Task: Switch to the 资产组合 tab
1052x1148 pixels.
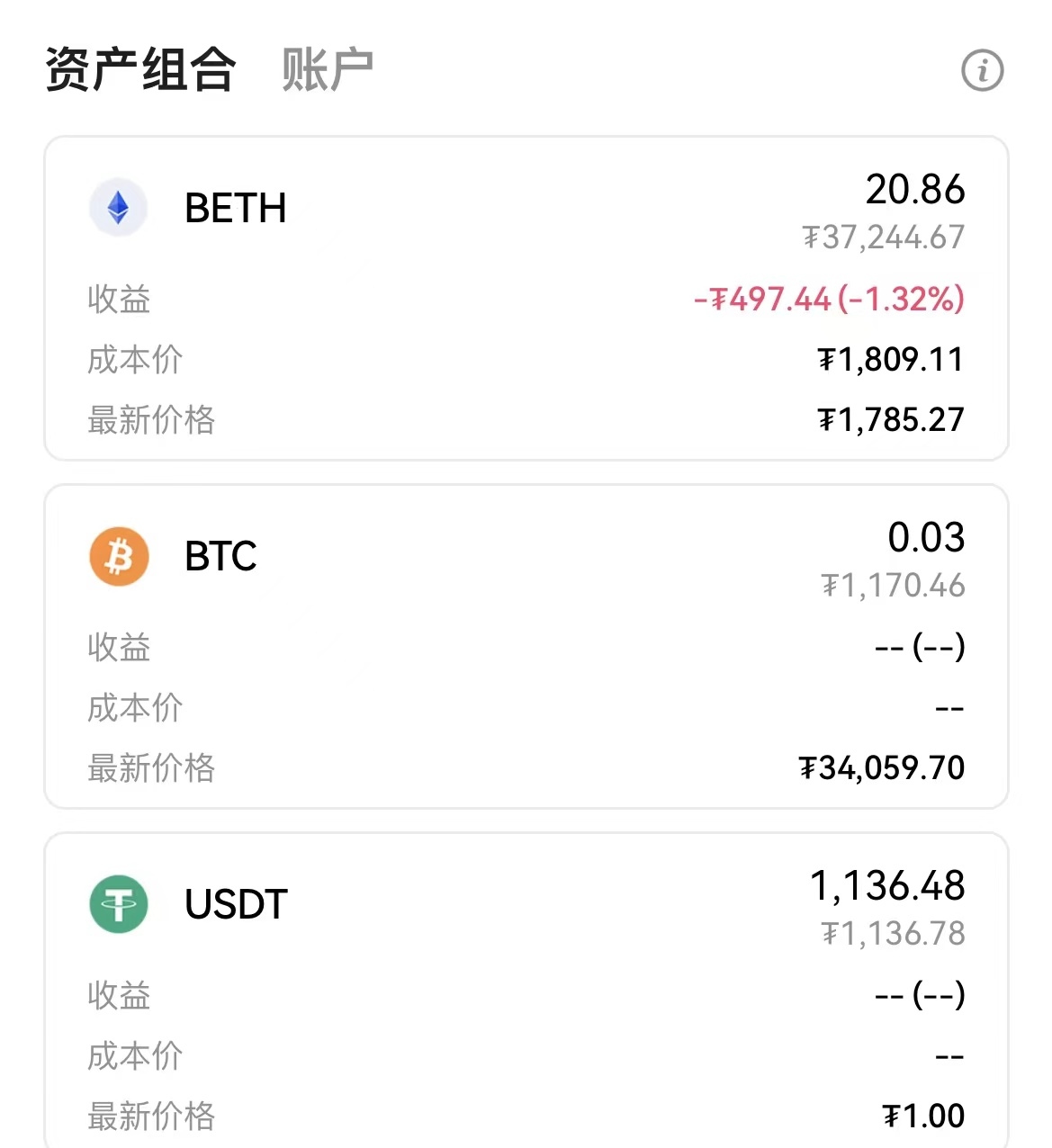Action: pos(142,70)
